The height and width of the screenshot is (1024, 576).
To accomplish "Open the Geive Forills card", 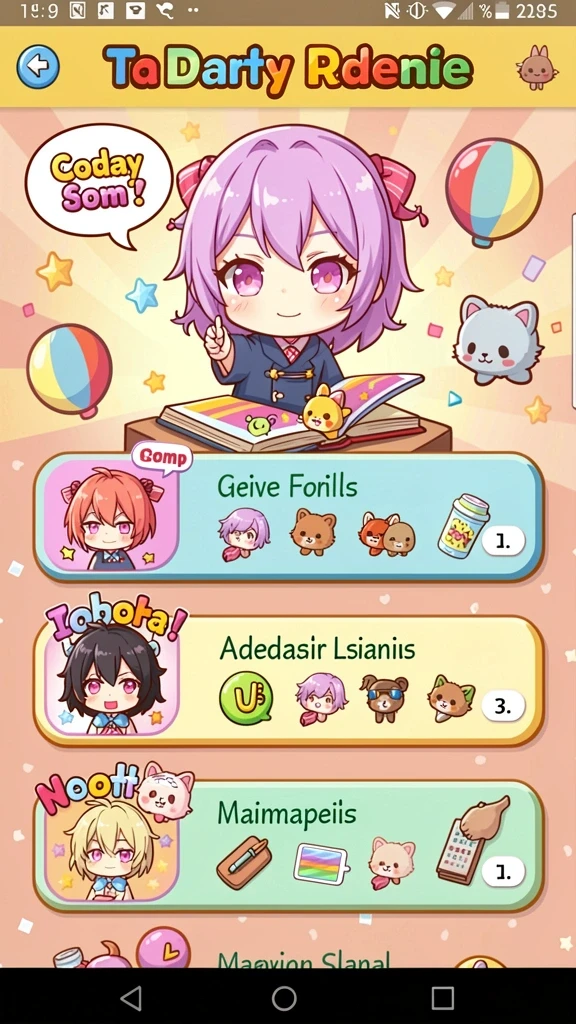I will click(x=289, y=517).
